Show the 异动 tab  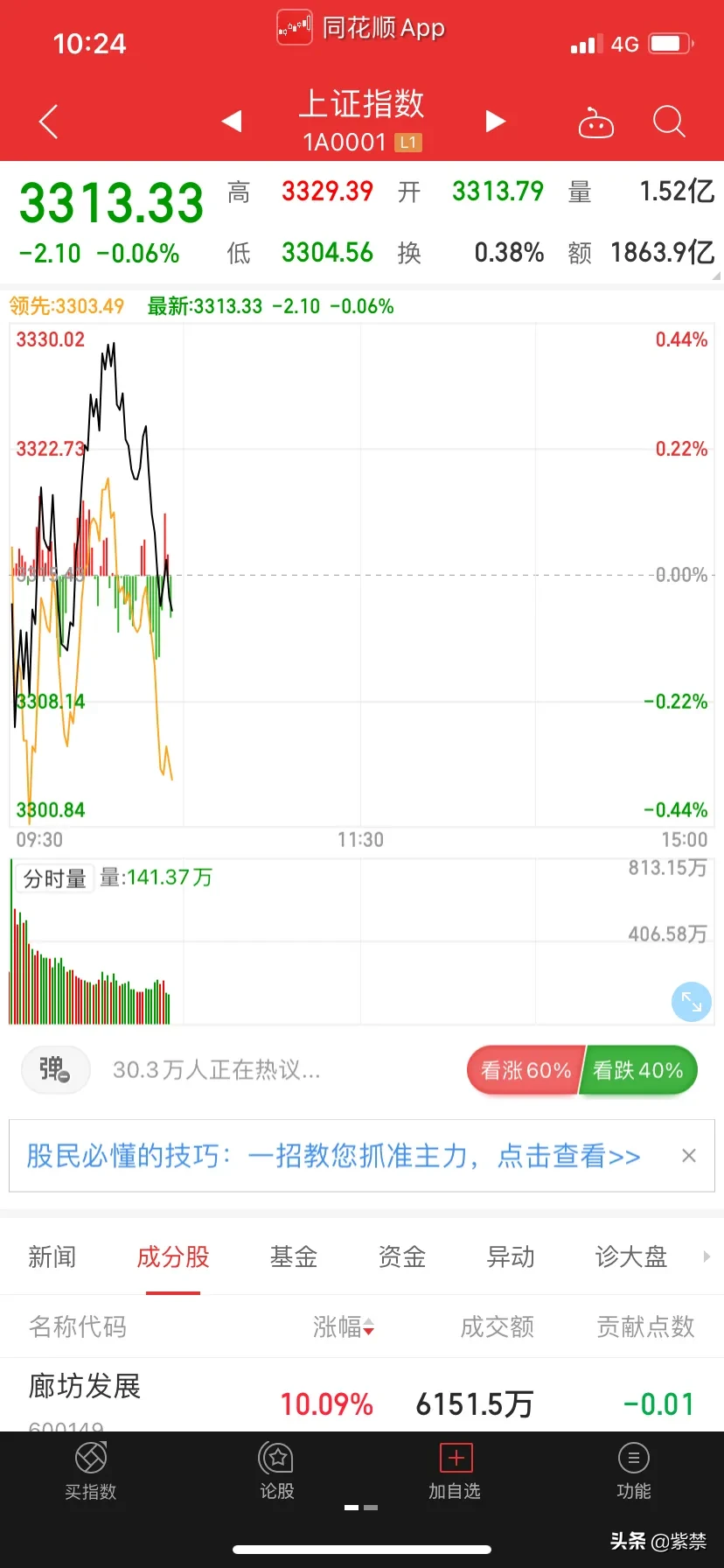click(x=511, y=1257)
